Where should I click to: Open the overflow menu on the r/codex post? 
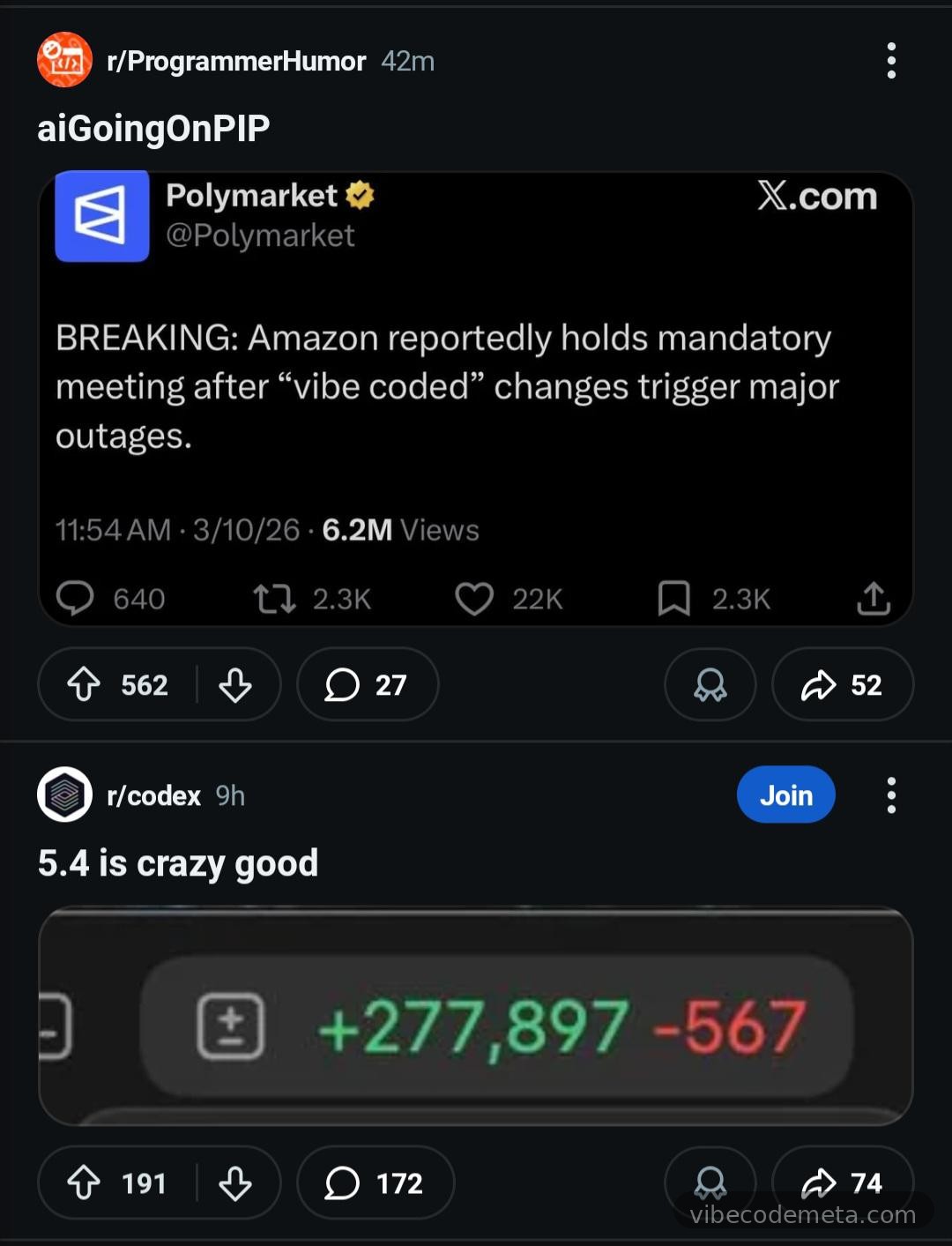tap(891, 794)
